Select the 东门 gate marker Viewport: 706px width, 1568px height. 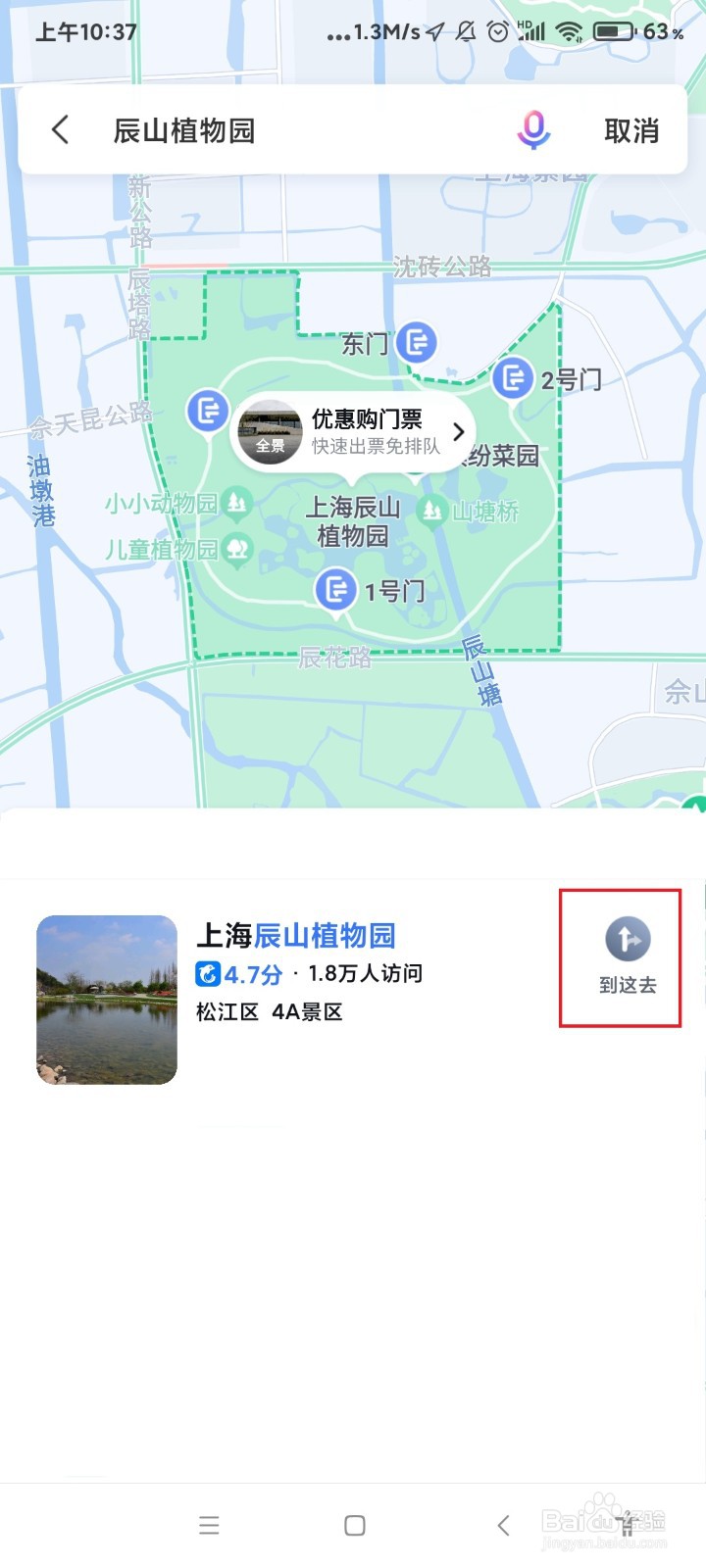tap(418, 342)
